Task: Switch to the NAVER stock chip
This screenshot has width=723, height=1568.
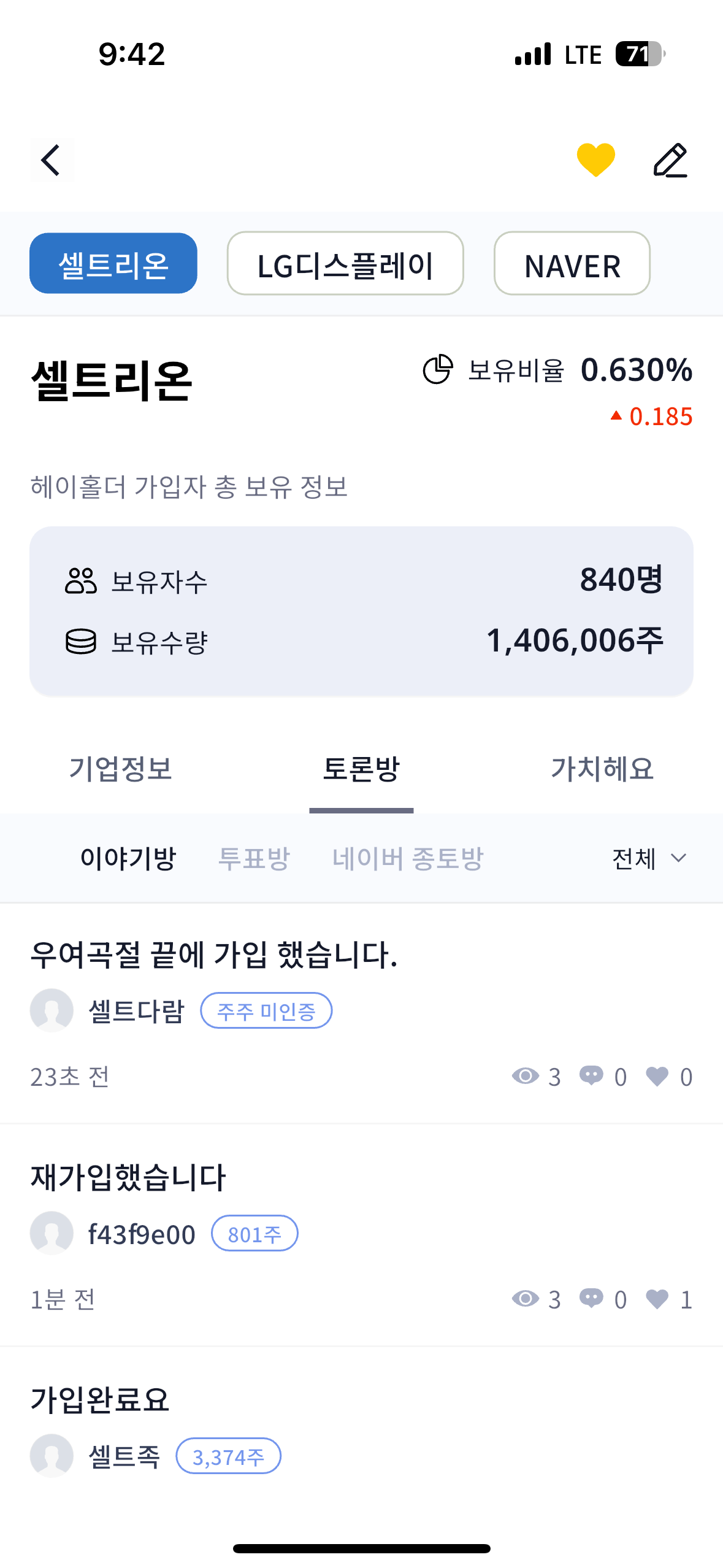Action: [x=572, y=263]
